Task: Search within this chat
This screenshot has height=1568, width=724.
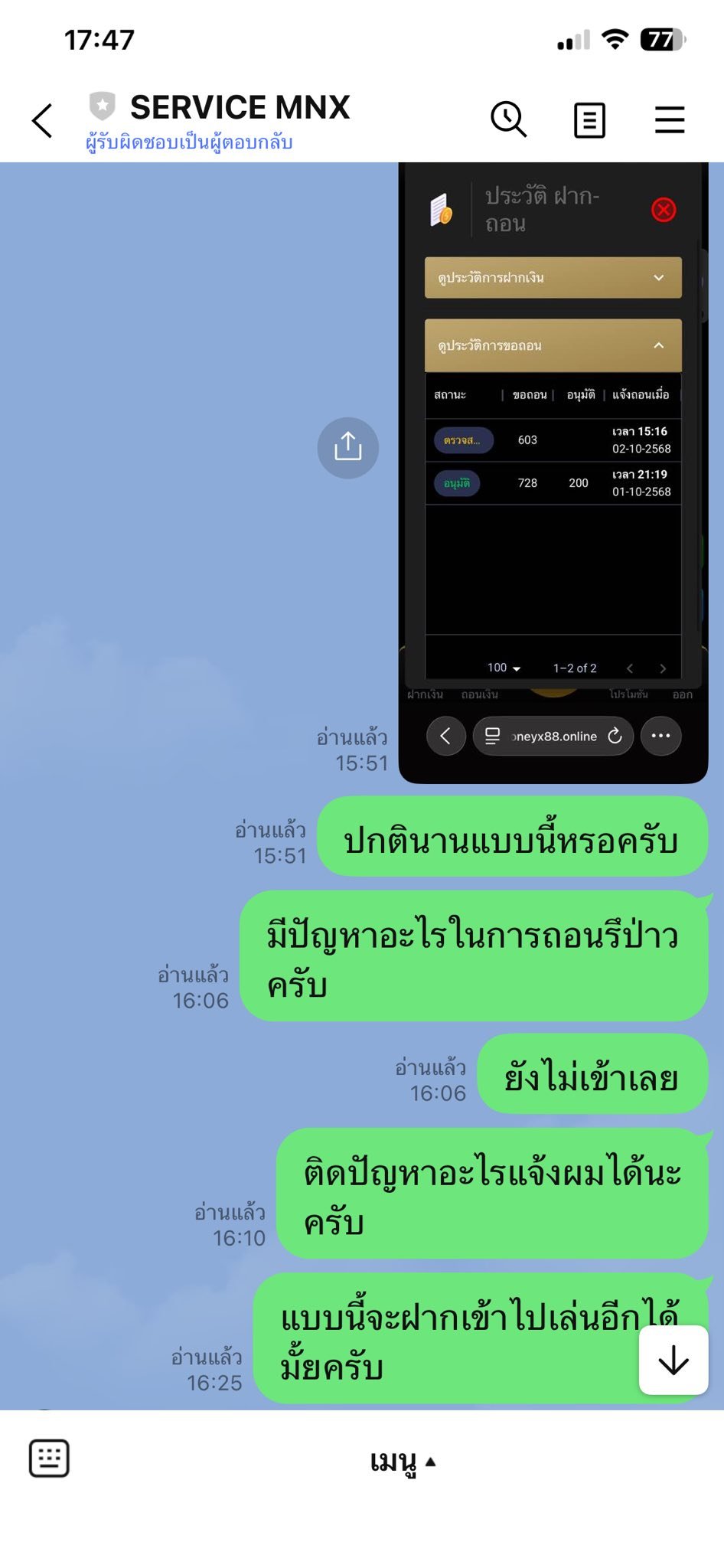Action: coord(508,119)
